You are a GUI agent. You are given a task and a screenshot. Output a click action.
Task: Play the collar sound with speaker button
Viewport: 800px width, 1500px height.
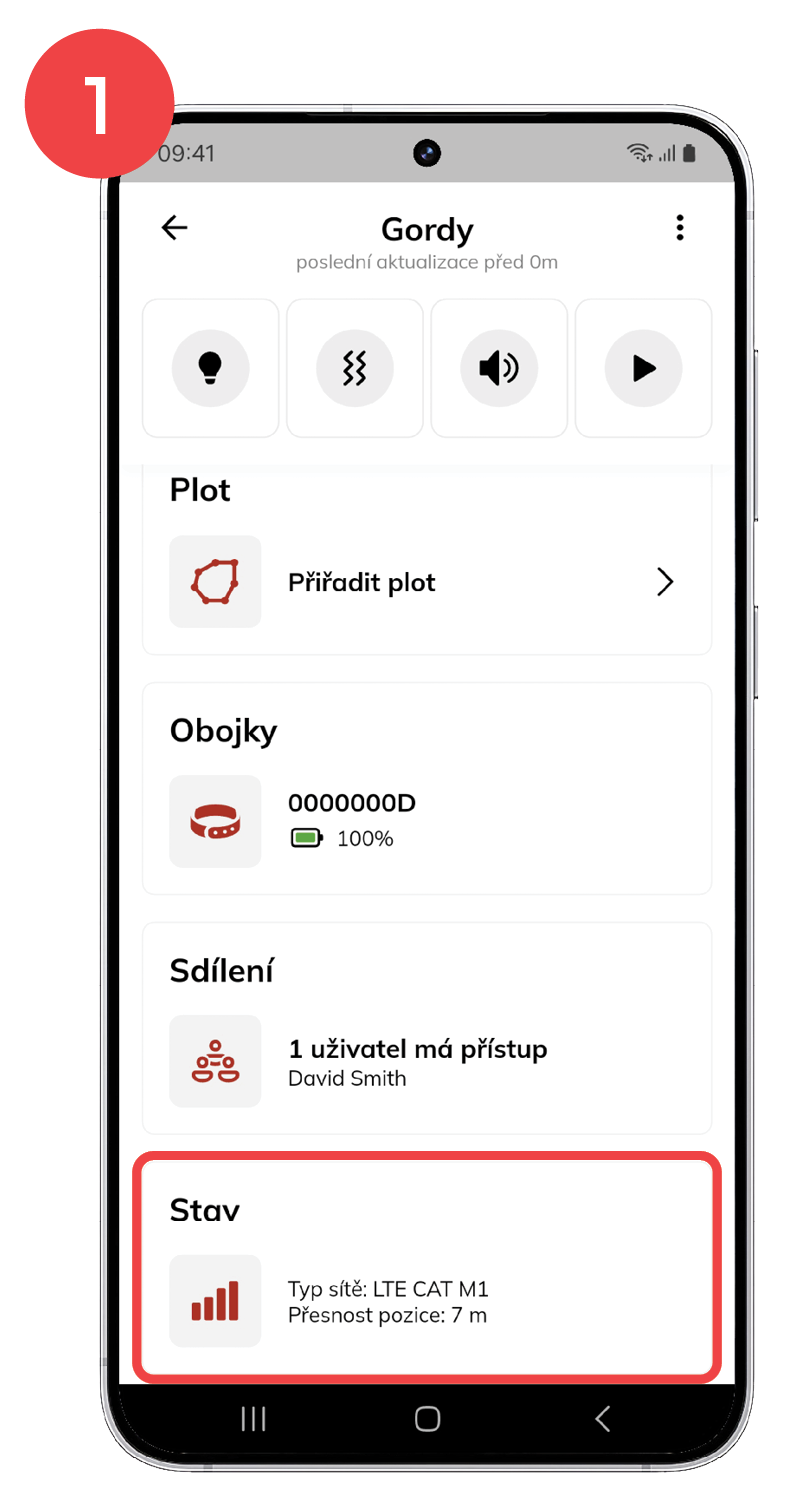pos(499,368)
